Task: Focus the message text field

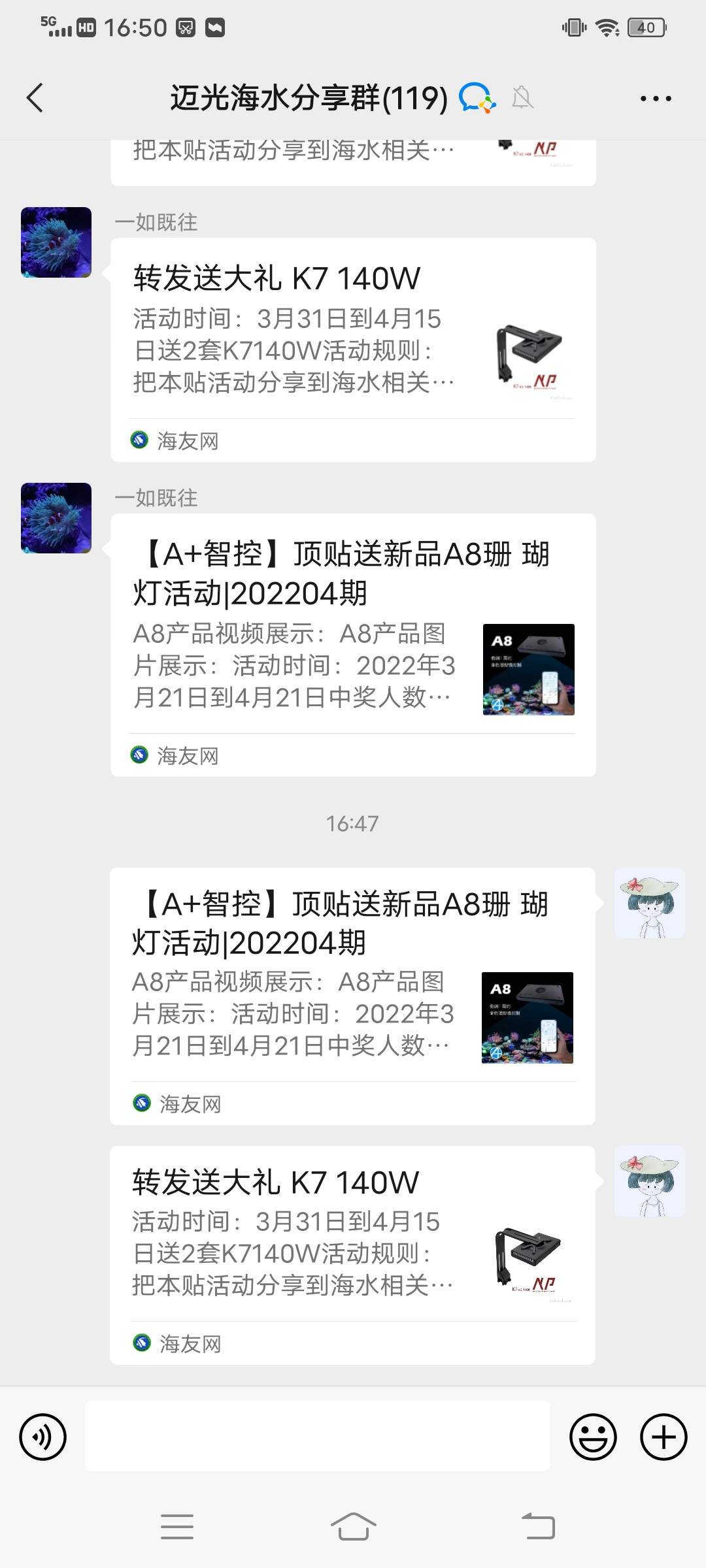Action: (x=318, y=1437)
